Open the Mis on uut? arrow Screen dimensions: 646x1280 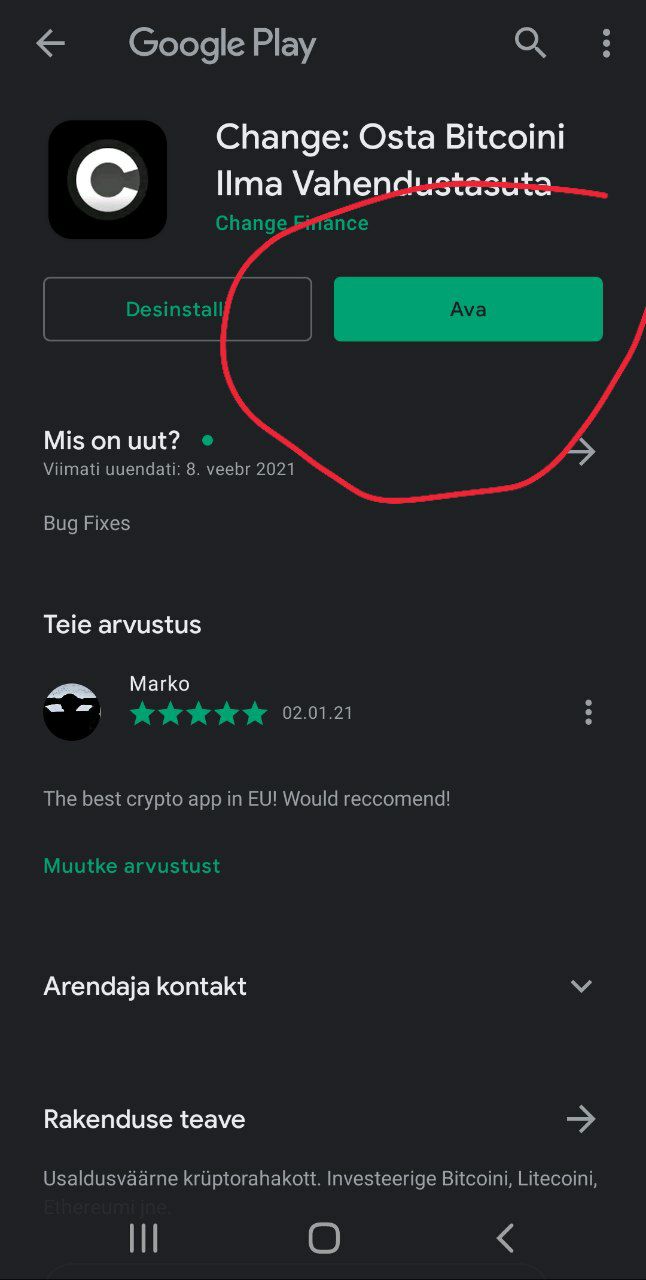click(581, 452)
